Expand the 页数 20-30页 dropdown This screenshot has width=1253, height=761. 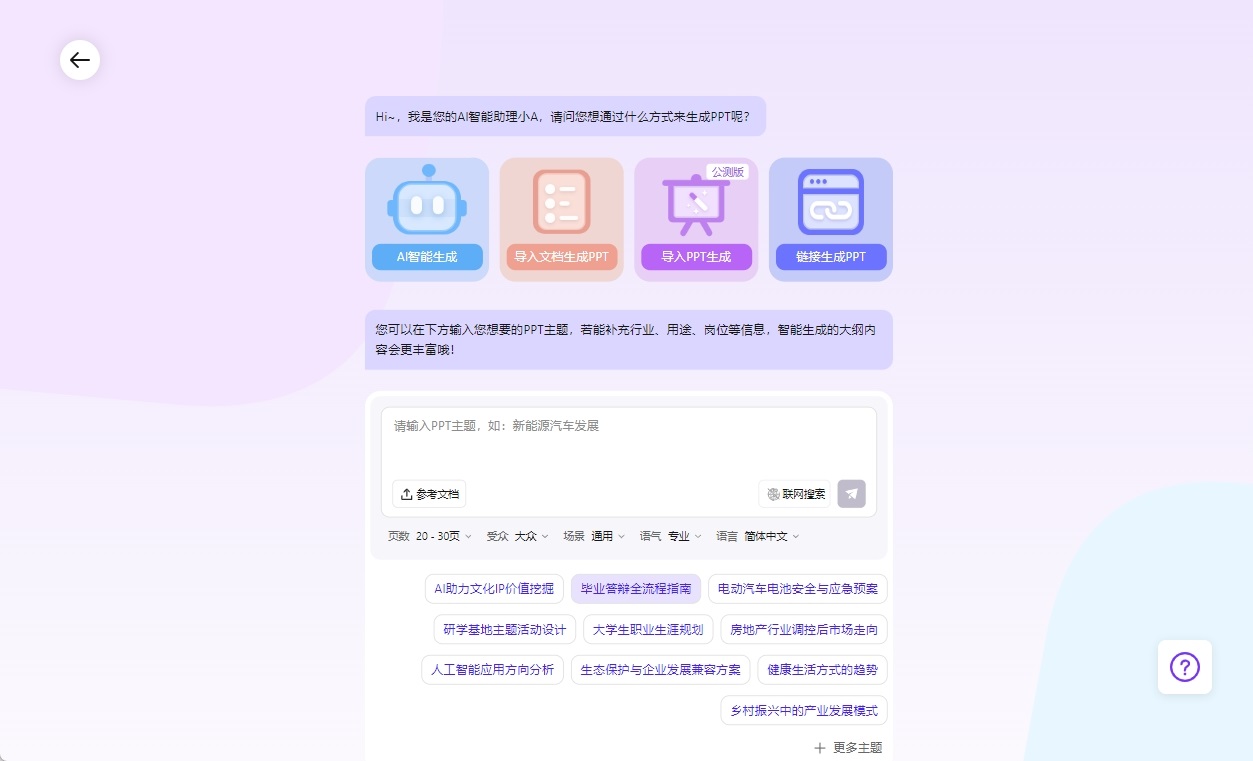pyautogui.click(x=430, y=536)
